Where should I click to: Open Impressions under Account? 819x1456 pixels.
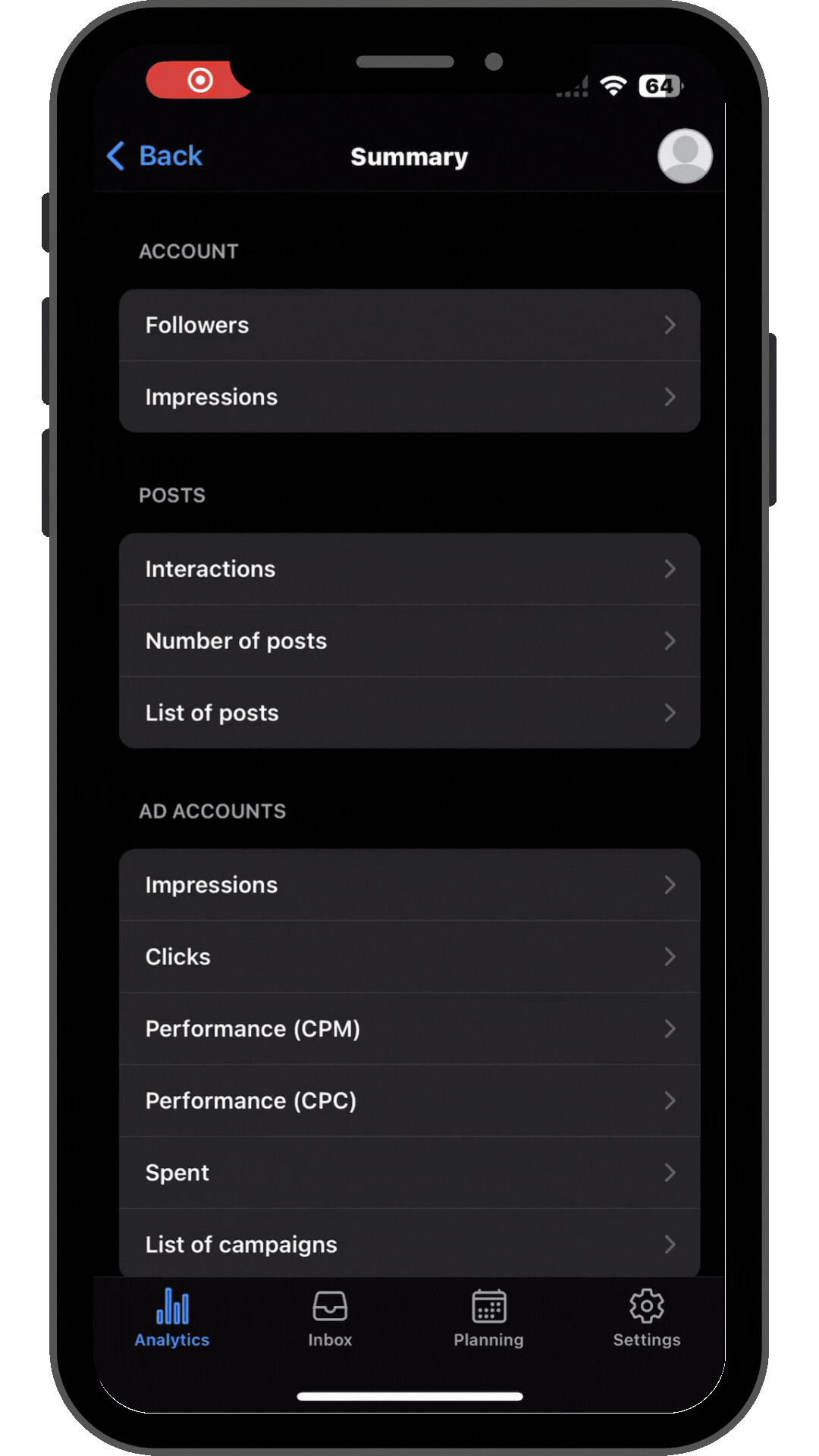(409, 397)
